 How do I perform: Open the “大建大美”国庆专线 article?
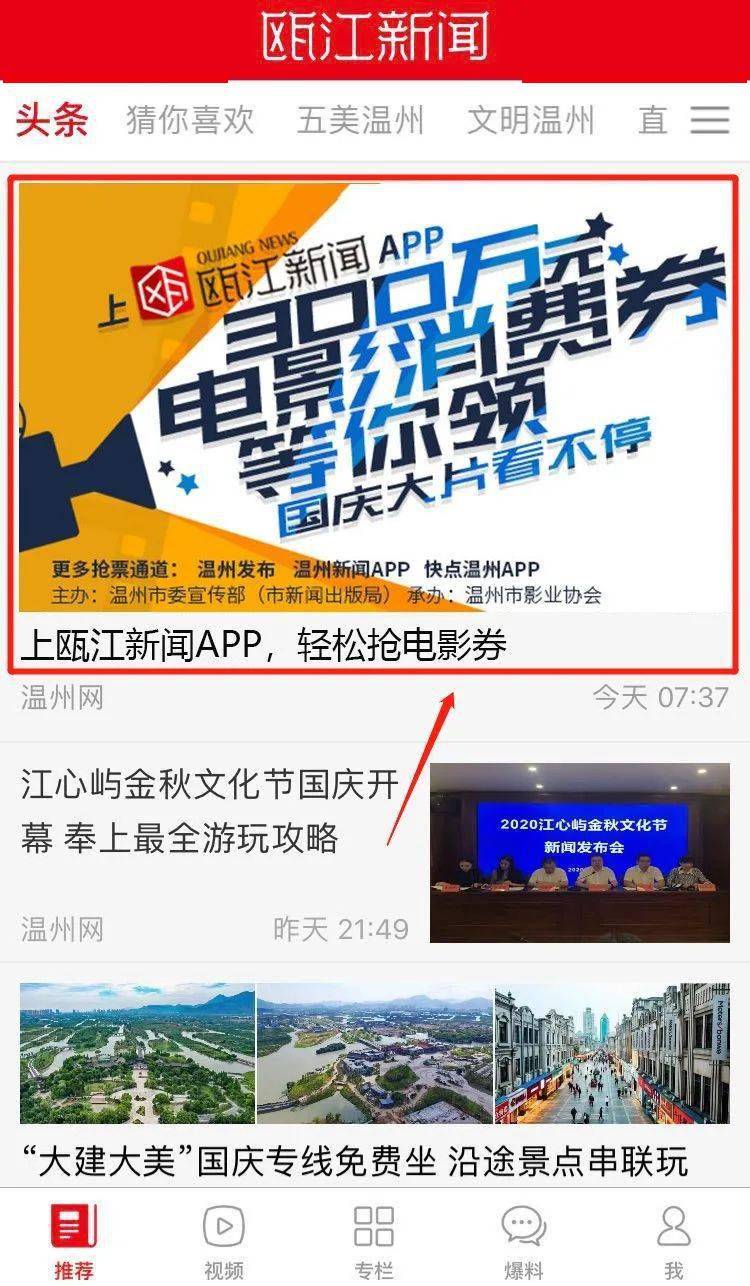click(x=355, y=1162)
